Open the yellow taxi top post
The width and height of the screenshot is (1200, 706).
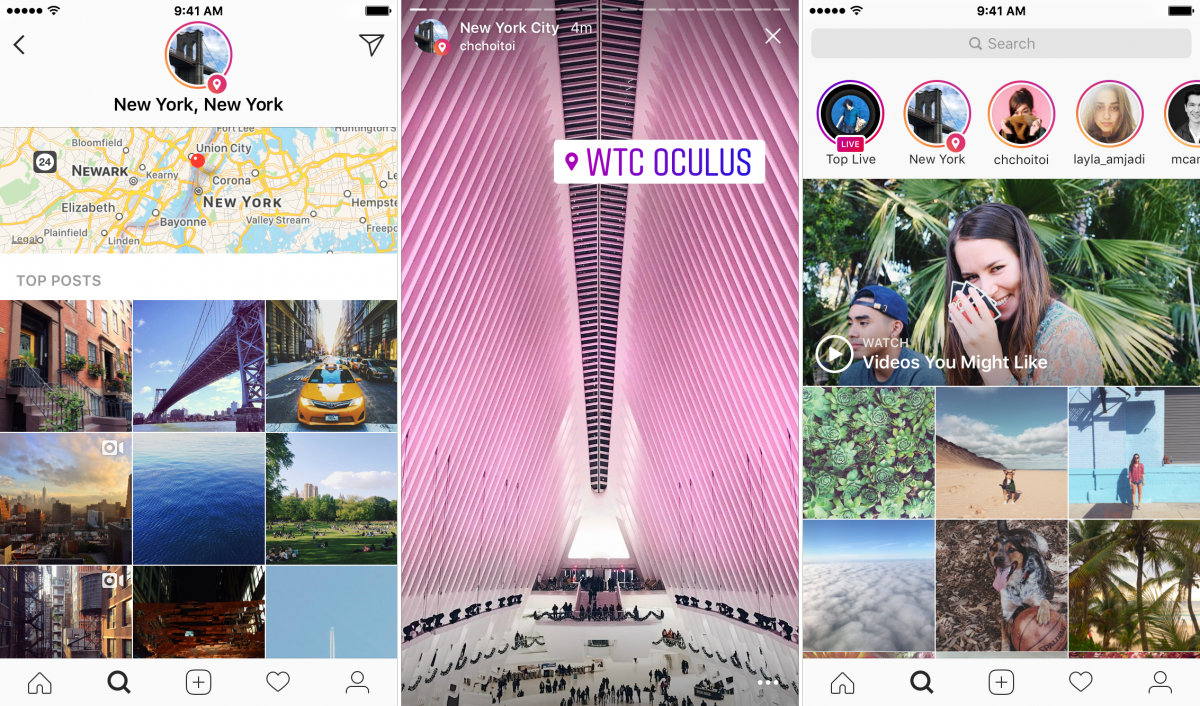pos(331,365)
